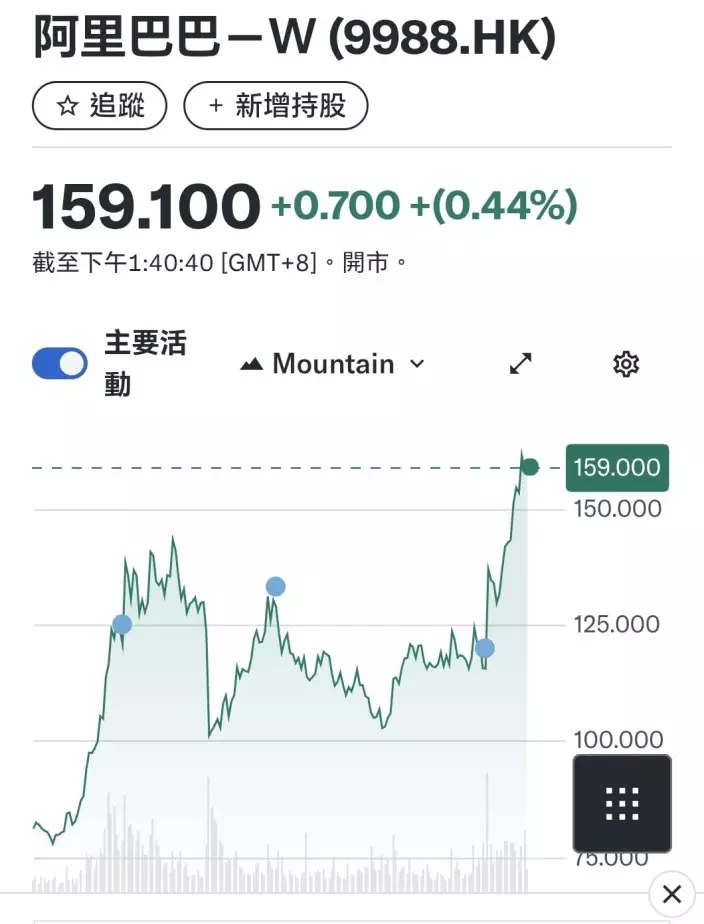Expand the chart to fullscreen
Screen dimensions: 704x924
point(521,364)
